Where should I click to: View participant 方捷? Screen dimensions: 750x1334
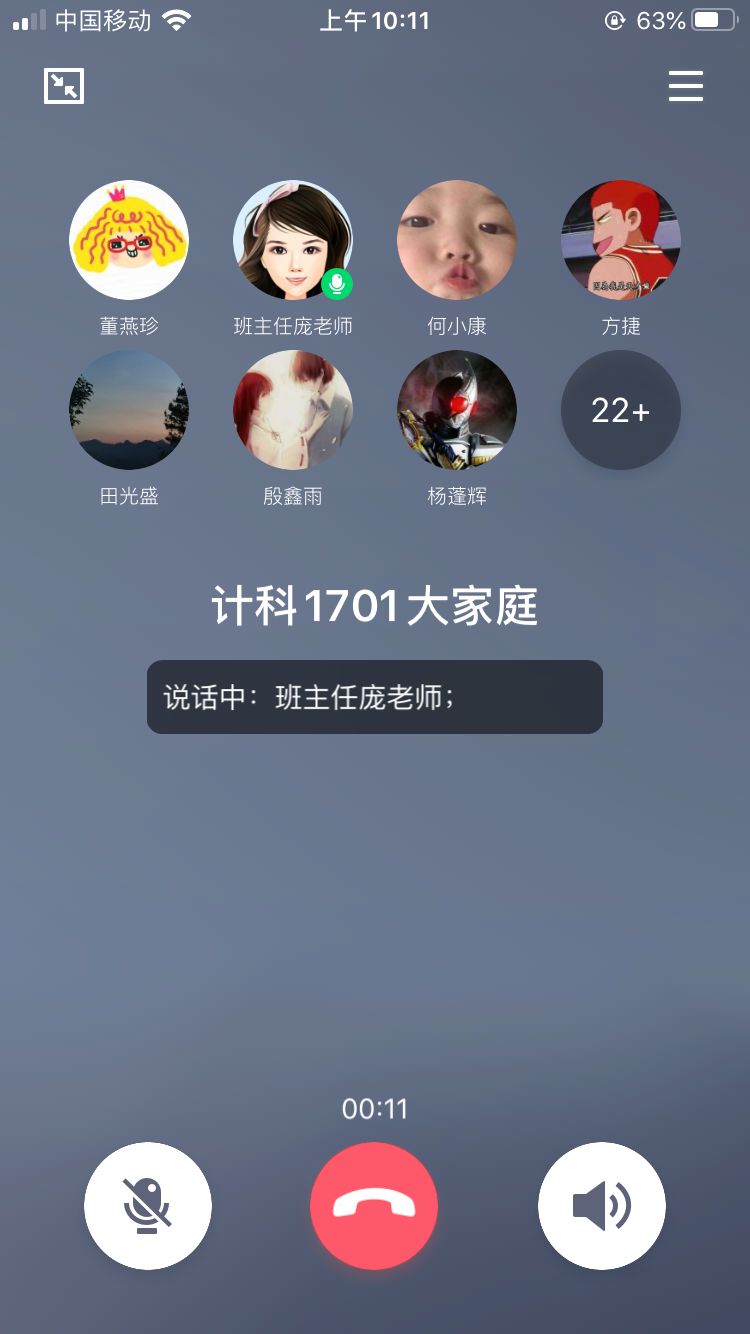(621, 240)
